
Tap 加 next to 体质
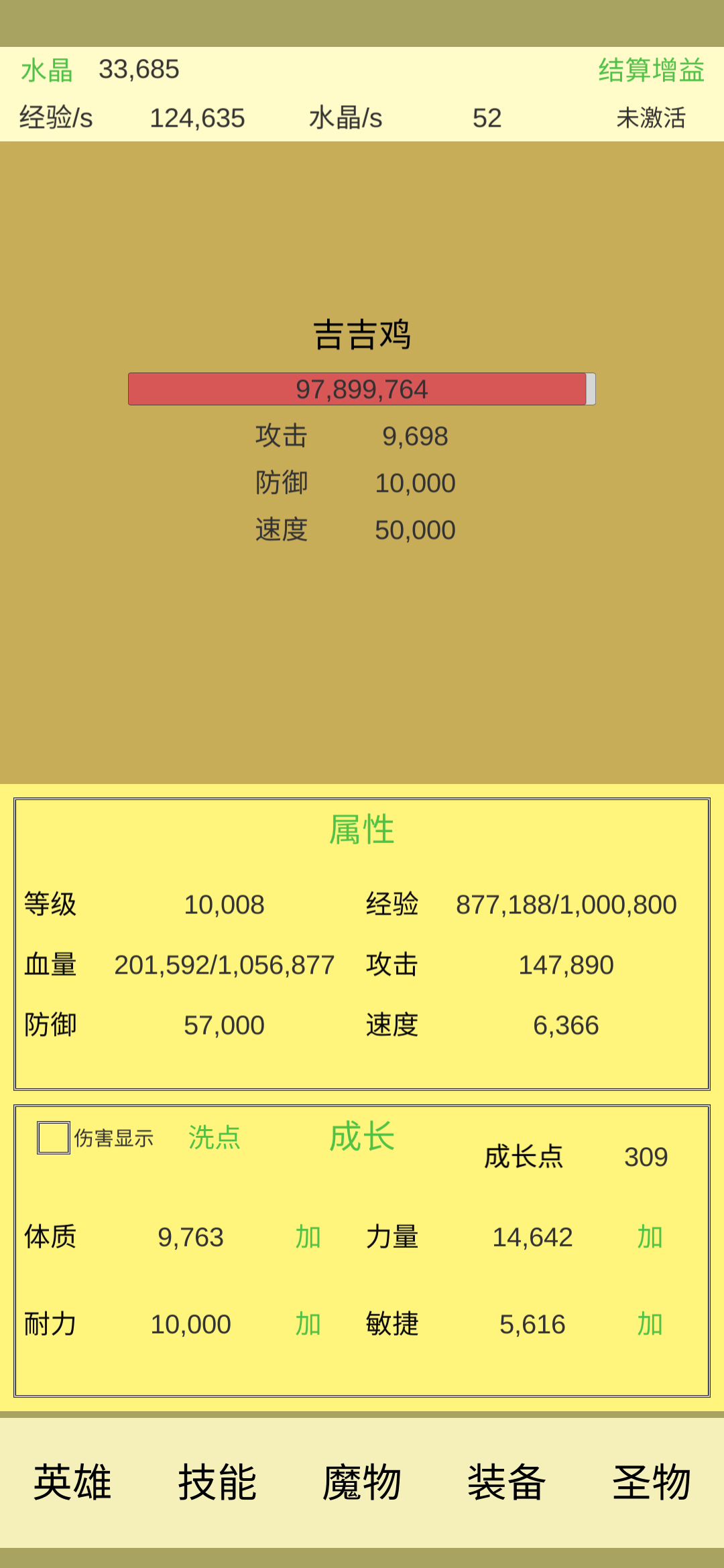click(x=308, y=1237)
